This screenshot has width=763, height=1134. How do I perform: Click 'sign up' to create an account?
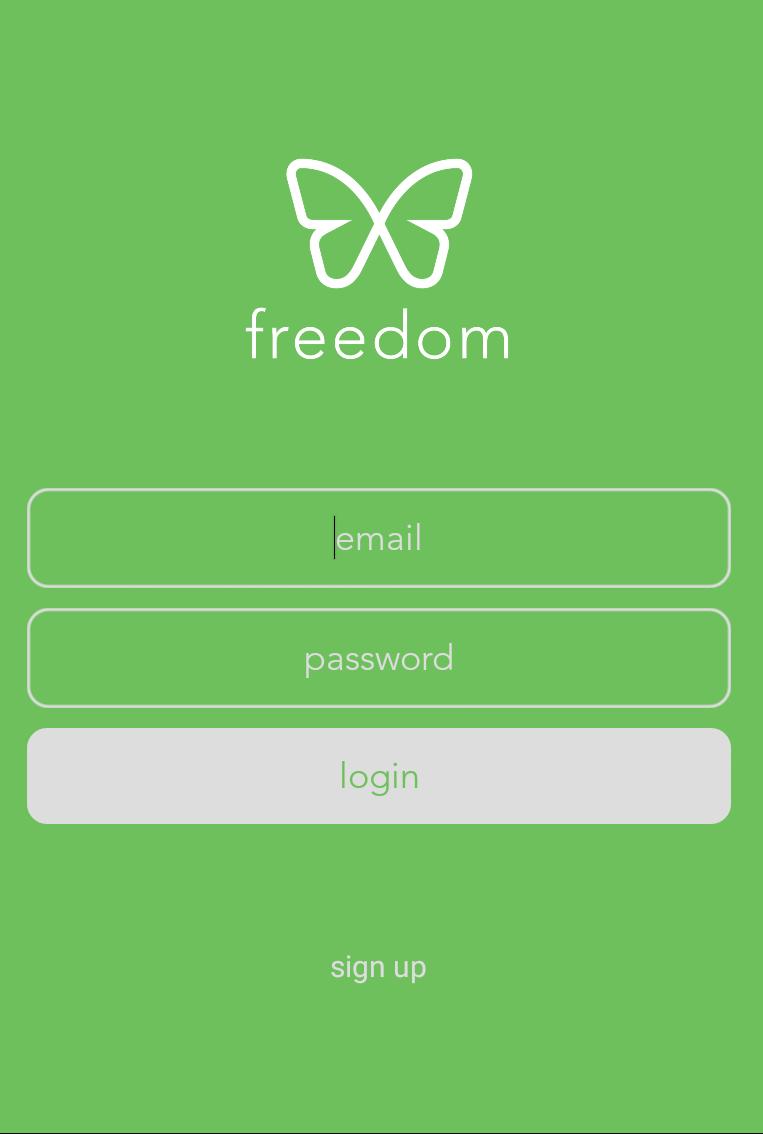(378, 966)
